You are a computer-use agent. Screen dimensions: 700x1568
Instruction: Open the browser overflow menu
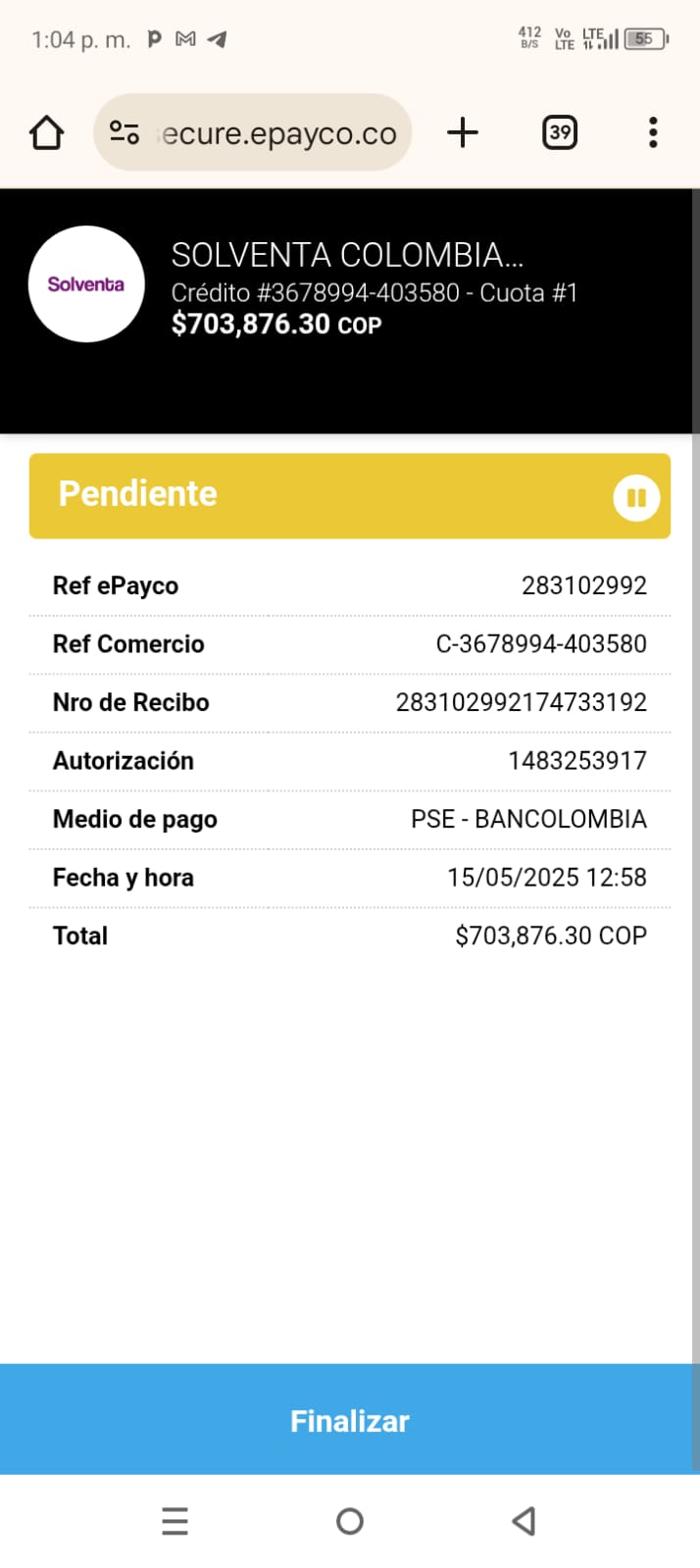tap(653, 133)
